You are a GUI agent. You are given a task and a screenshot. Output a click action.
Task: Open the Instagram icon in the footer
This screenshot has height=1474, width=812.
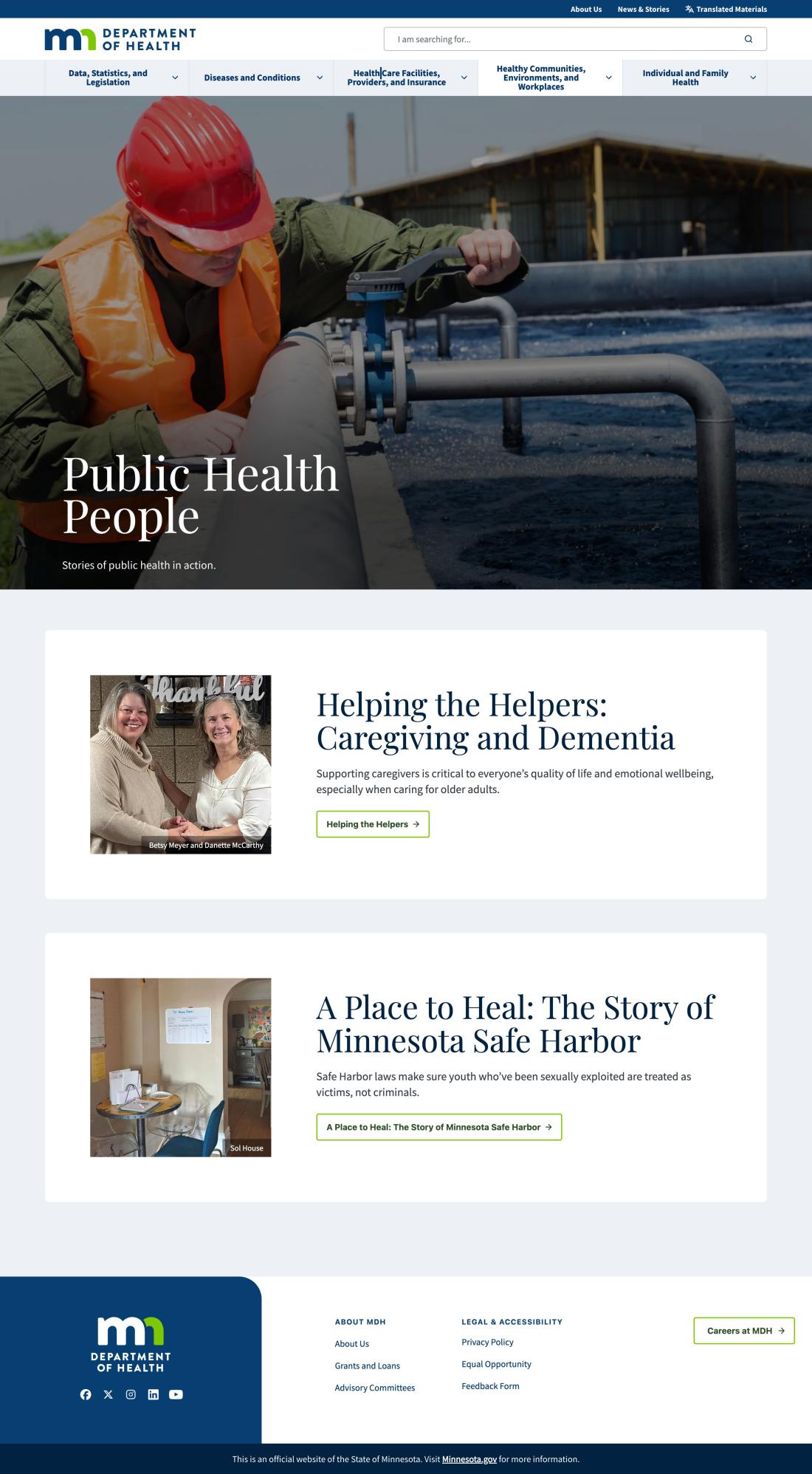[x=131, y=1394]
